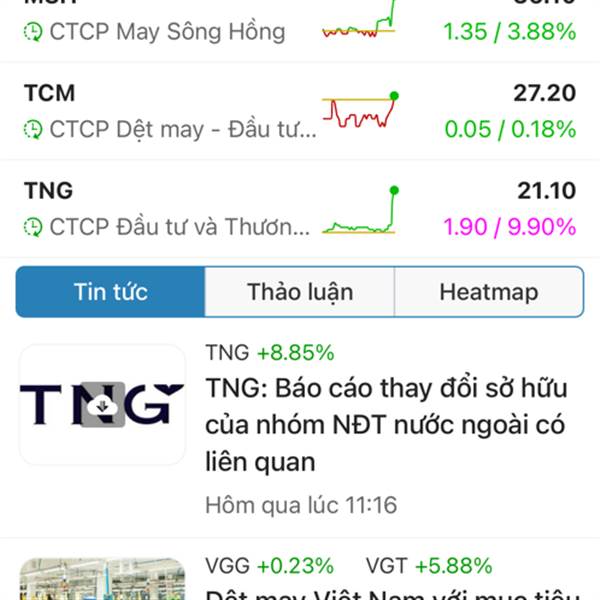The height and width of the screenshot is (600, 600).
Task: Select the Heatmap tab
Action: click(488, 292)
